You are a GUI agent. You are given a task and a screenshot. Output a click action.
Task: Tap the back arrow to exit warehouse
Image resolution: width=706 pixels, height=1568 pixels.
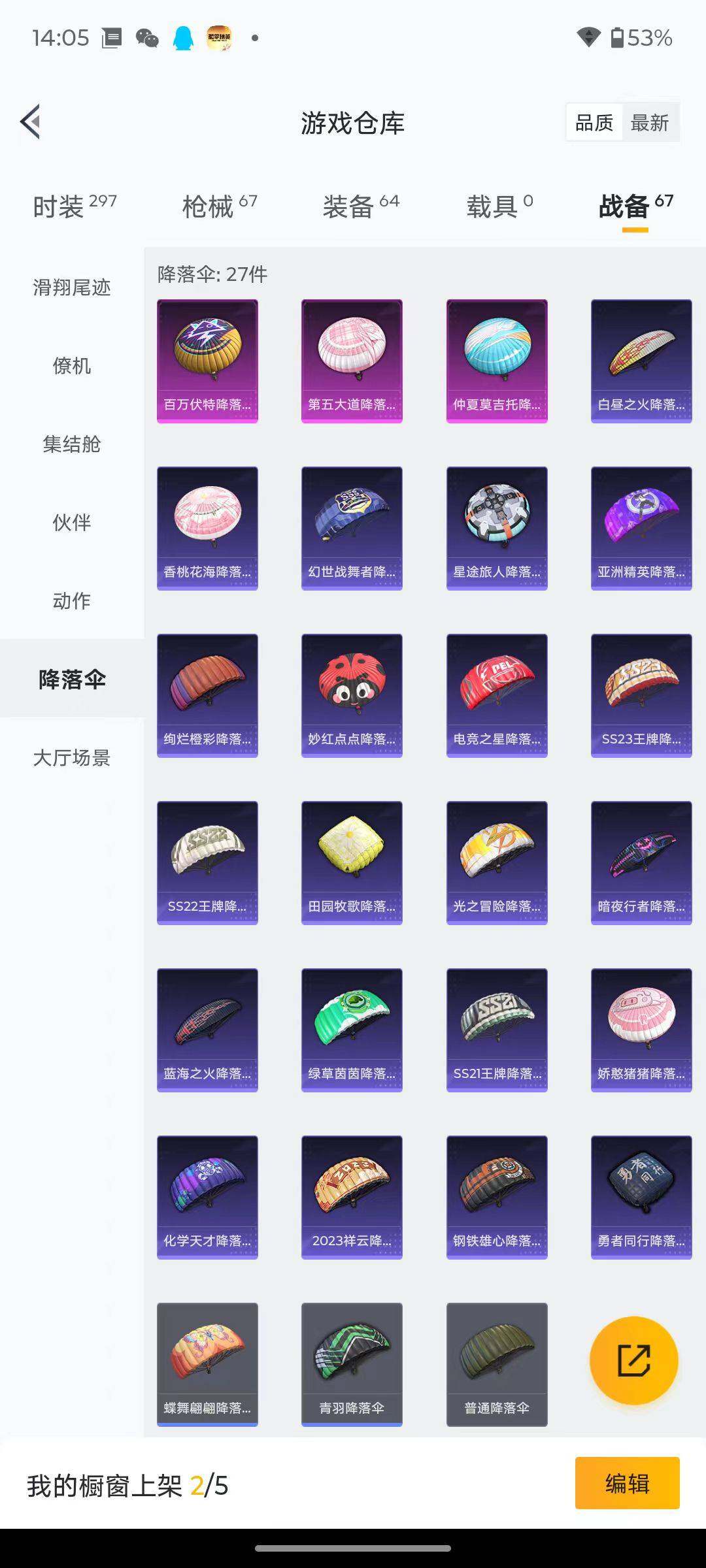point(29,122)
